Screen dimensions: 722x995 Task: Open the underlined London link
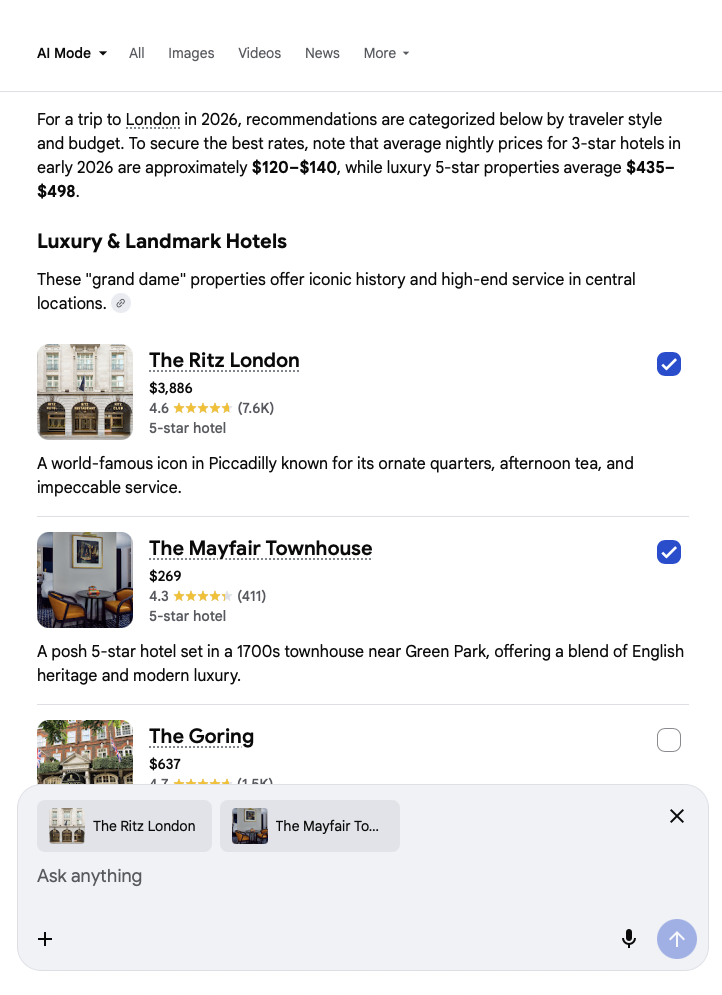coord(153,120)
